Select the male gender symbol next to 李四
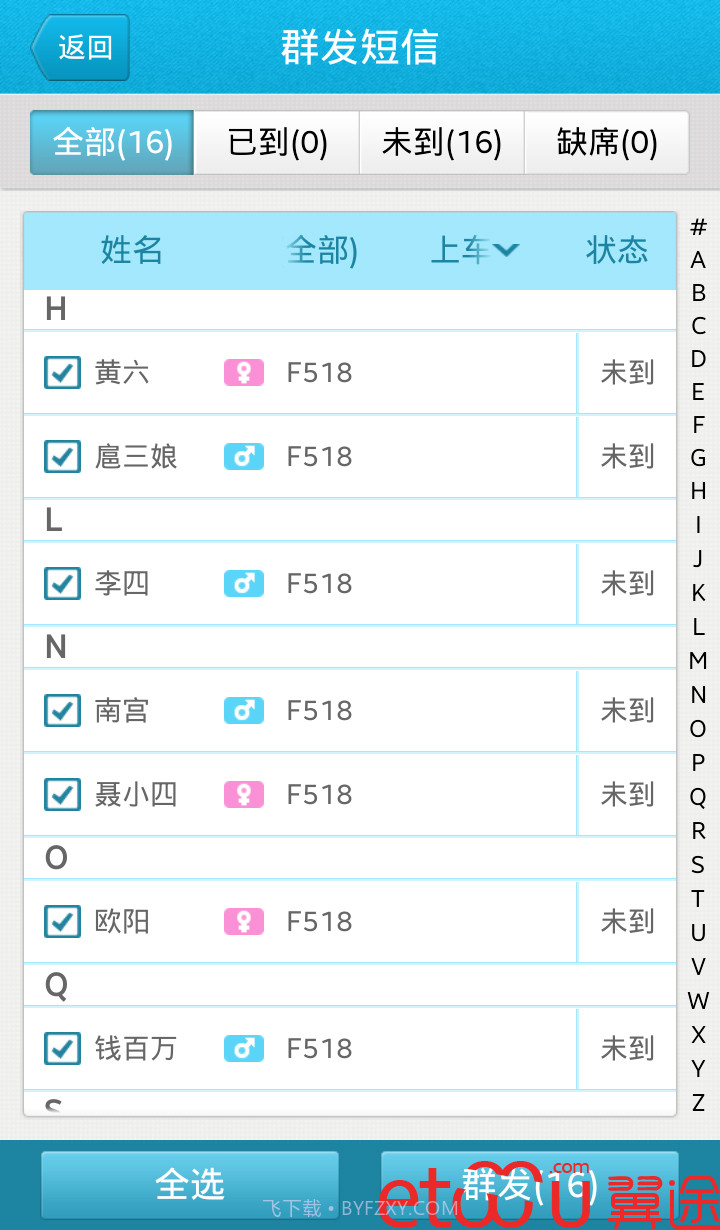This screenshot has width=720, height=1230. click(x=243, y=583)
